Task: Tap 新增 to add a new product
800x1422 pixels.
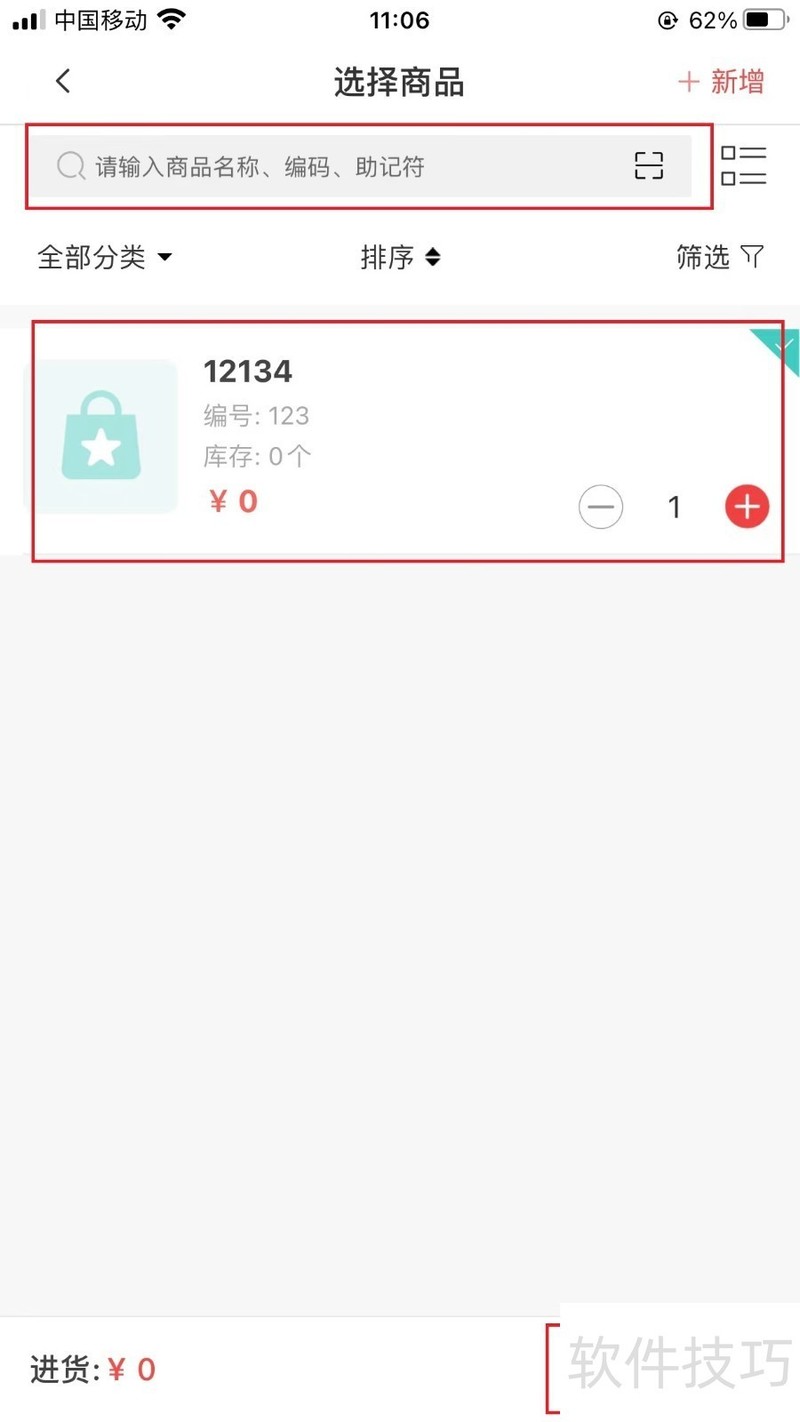Action: click(x=721, y=82)
